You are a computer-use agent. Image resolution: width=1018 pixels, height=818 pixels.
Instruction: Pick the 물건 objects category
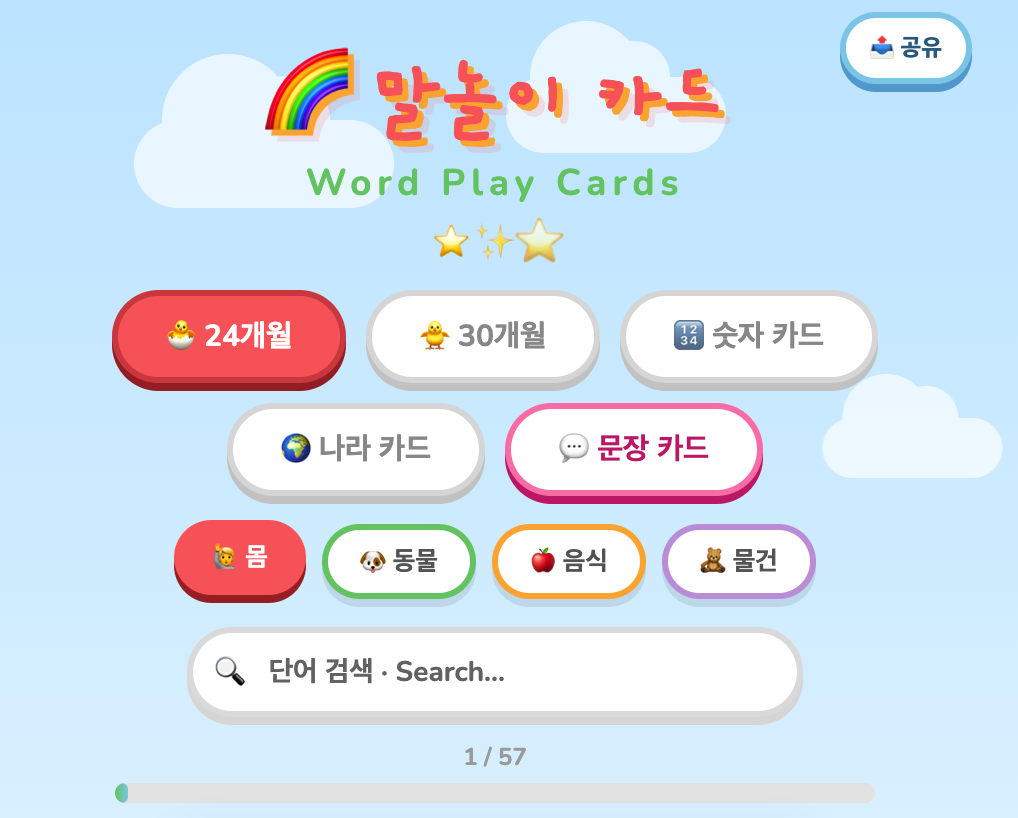739,561
